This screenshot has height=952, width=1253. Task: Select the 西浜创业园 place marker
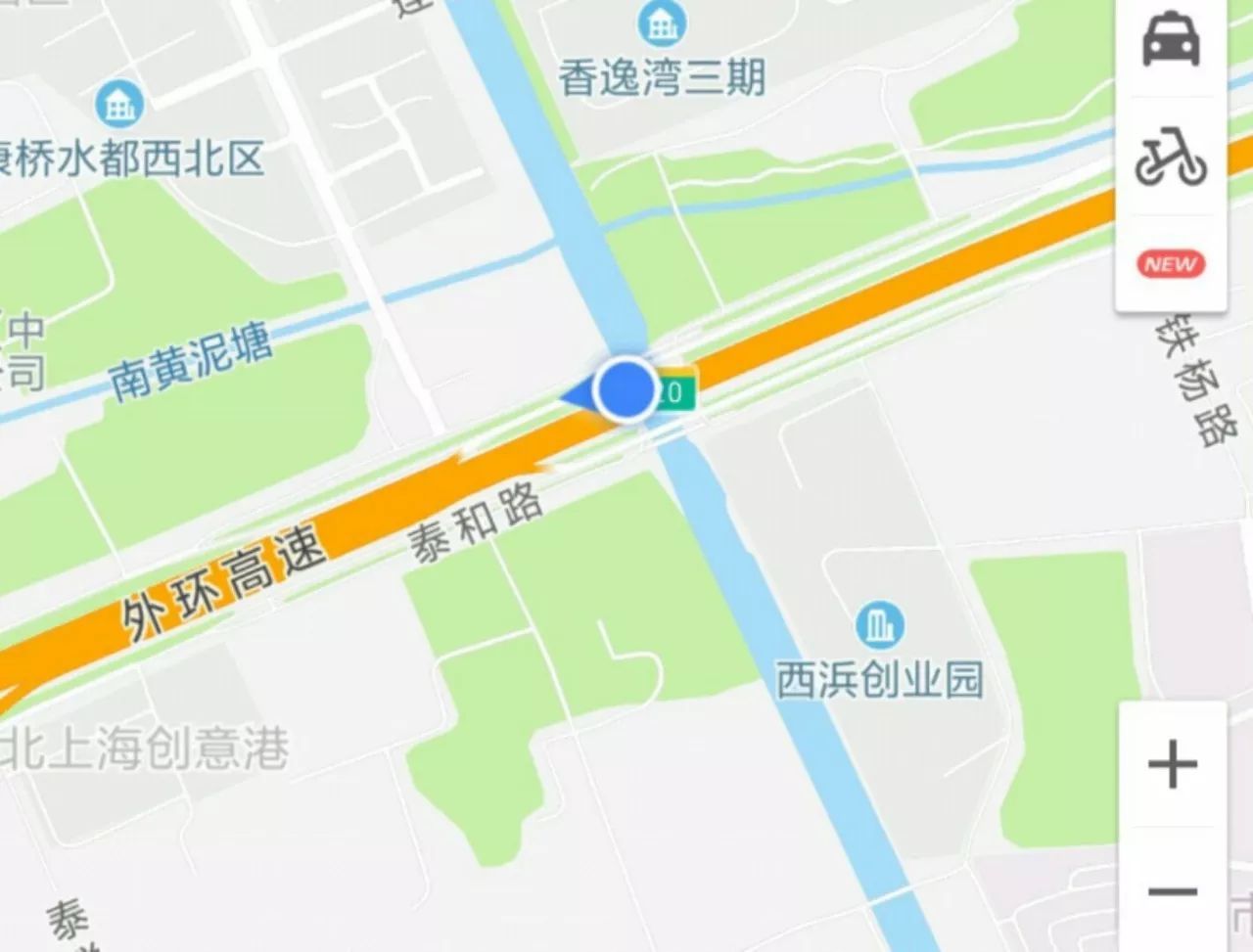(x=879, y=624)
